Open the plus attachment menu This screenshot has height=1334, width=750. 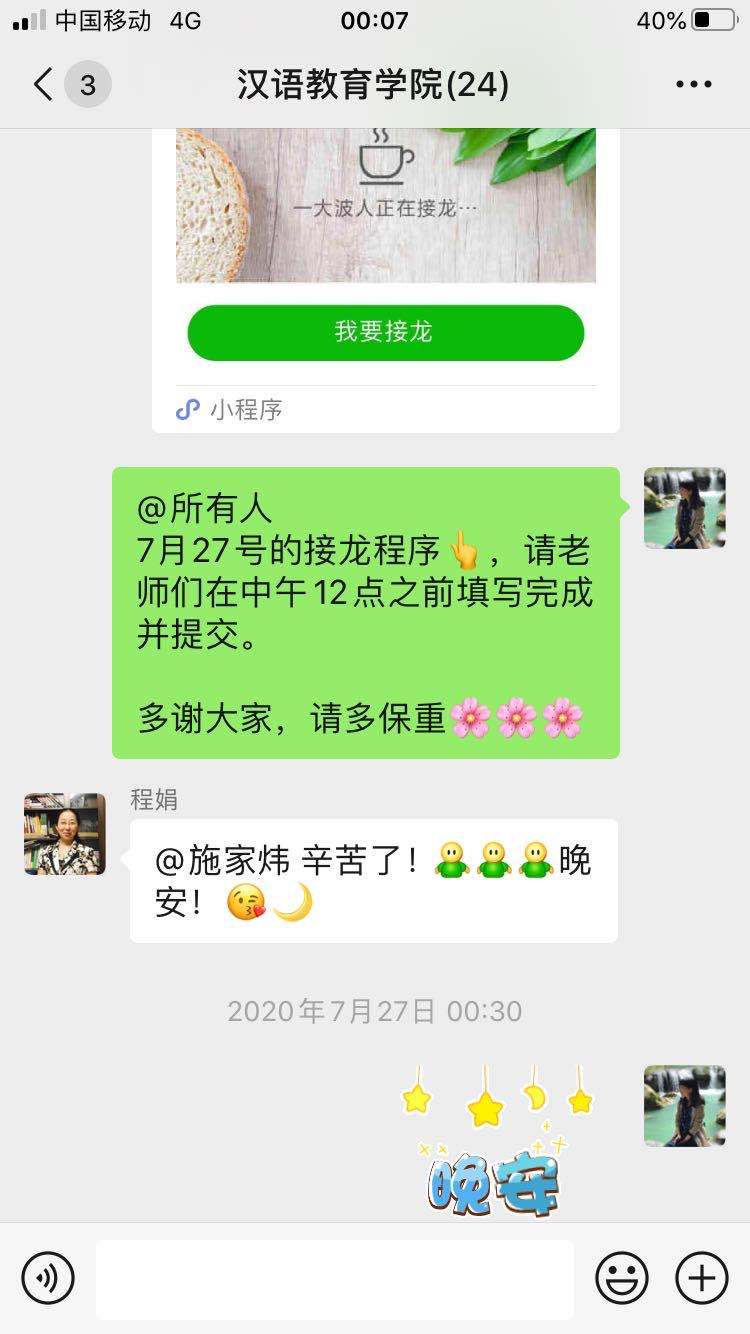pyautogui.click(x=702, y=1278)
